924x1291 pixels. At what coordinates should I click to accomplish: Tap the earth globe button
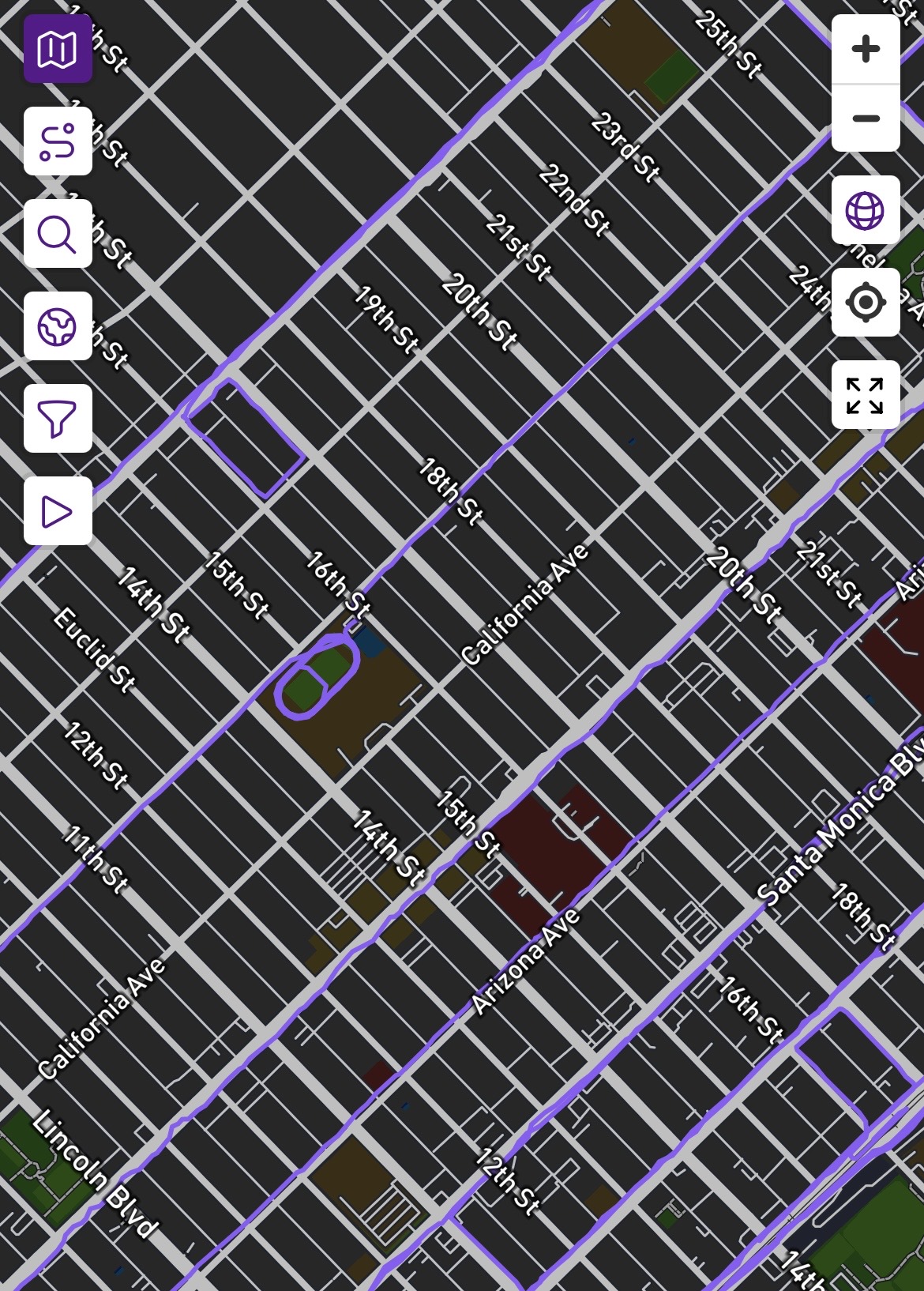[58, 326]
